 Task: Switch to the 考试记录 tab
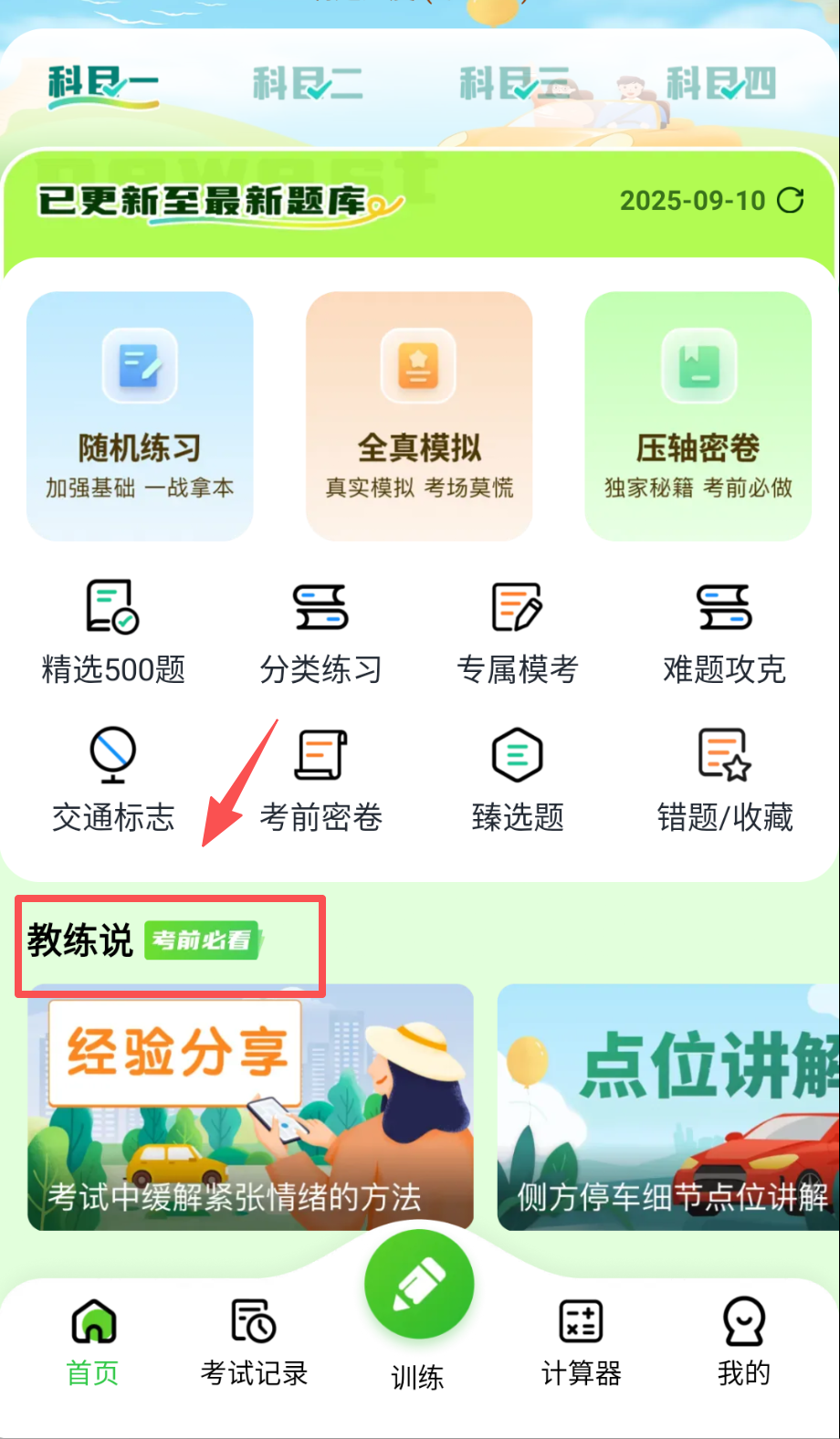click(254, 1342)
